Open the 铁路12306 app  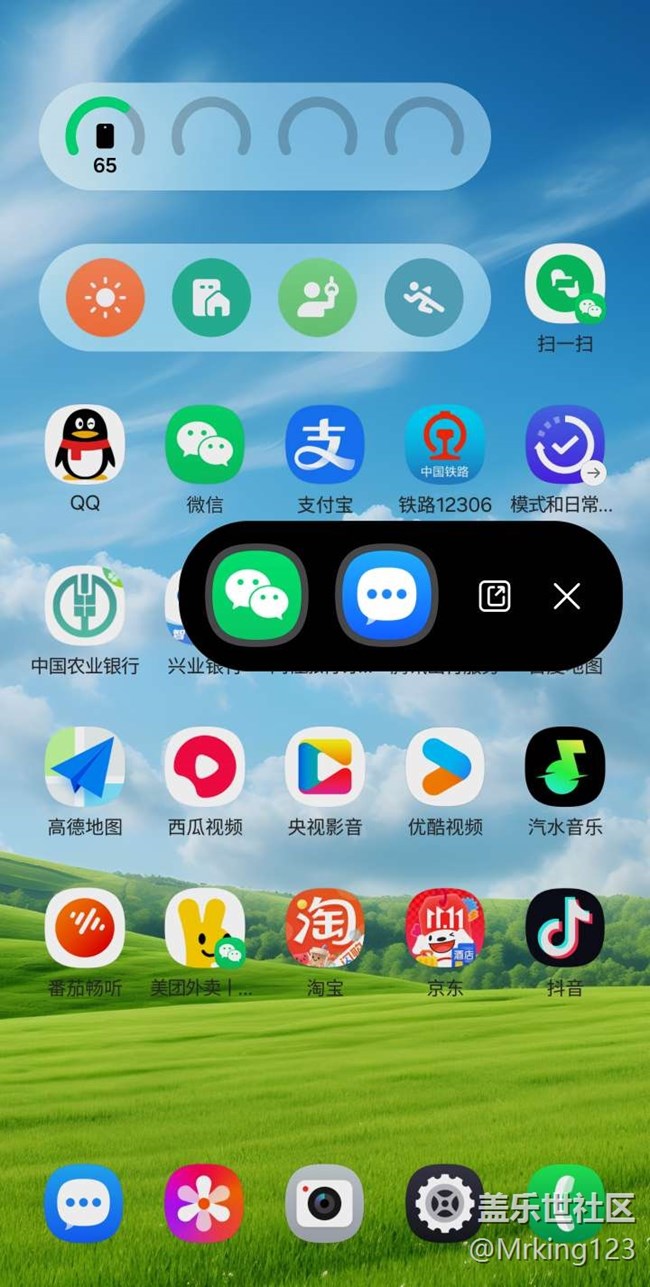[x=445, y=445]
